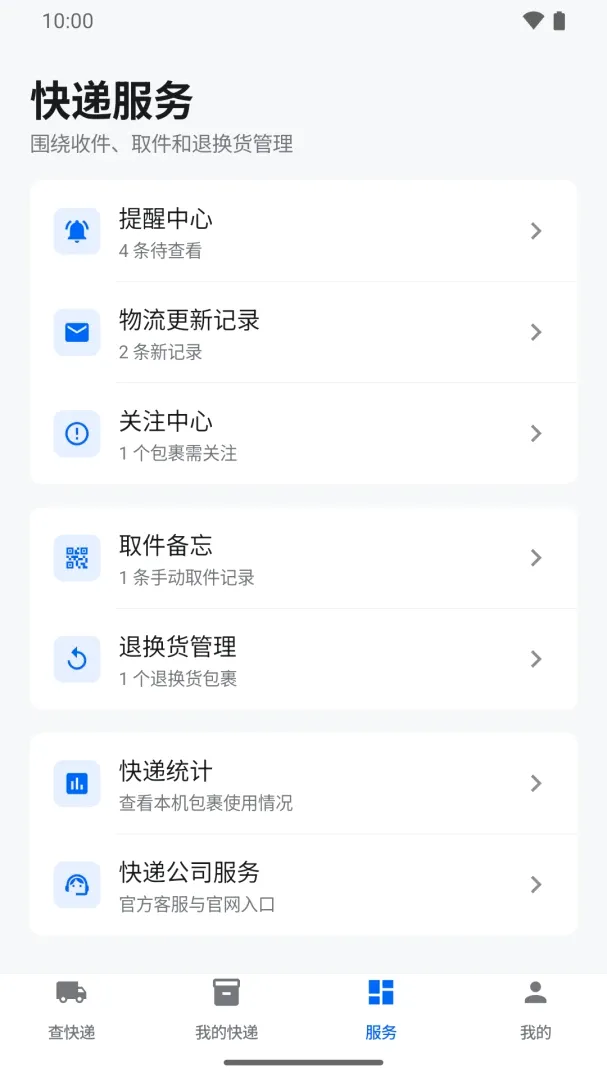The image size is (607, 1080).
Task: Open 快递公司服务 courier company services
Action: pyautogui.click(x=303, y=885)
